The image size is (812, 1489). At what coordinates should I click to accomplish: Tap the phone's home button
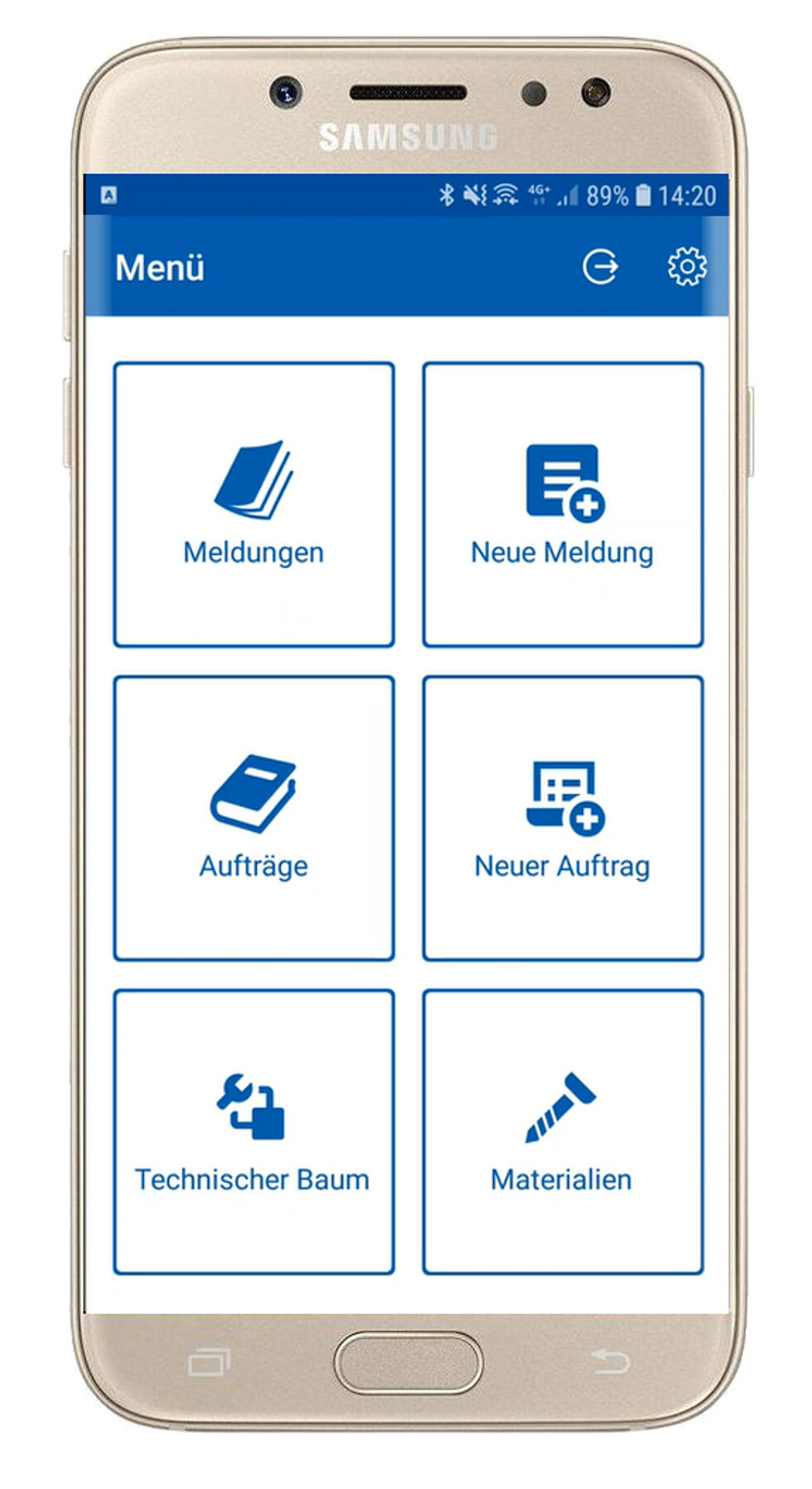pos(408,1362)
